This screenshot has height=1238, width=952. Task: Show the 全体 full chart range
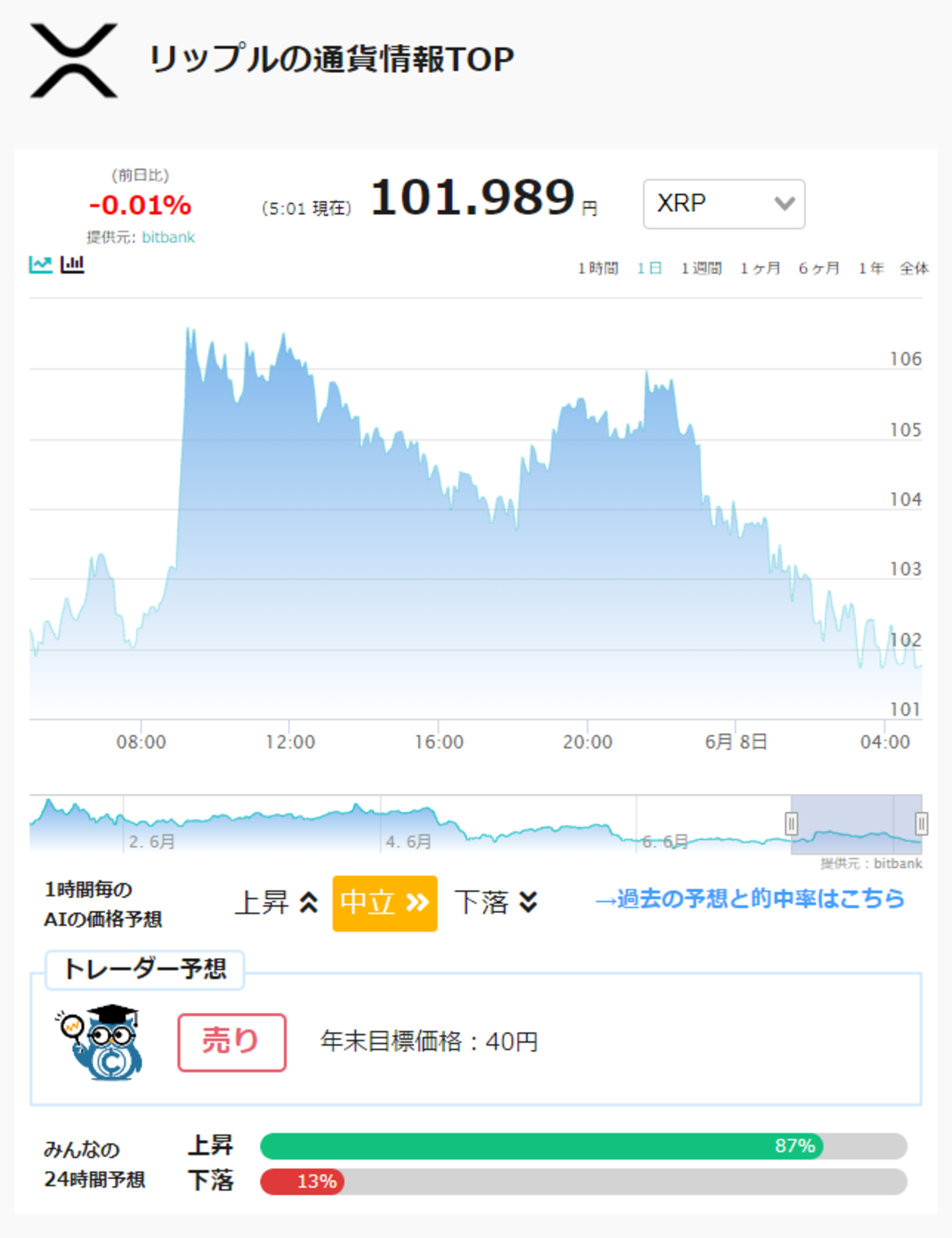click(x=914, y=268)
